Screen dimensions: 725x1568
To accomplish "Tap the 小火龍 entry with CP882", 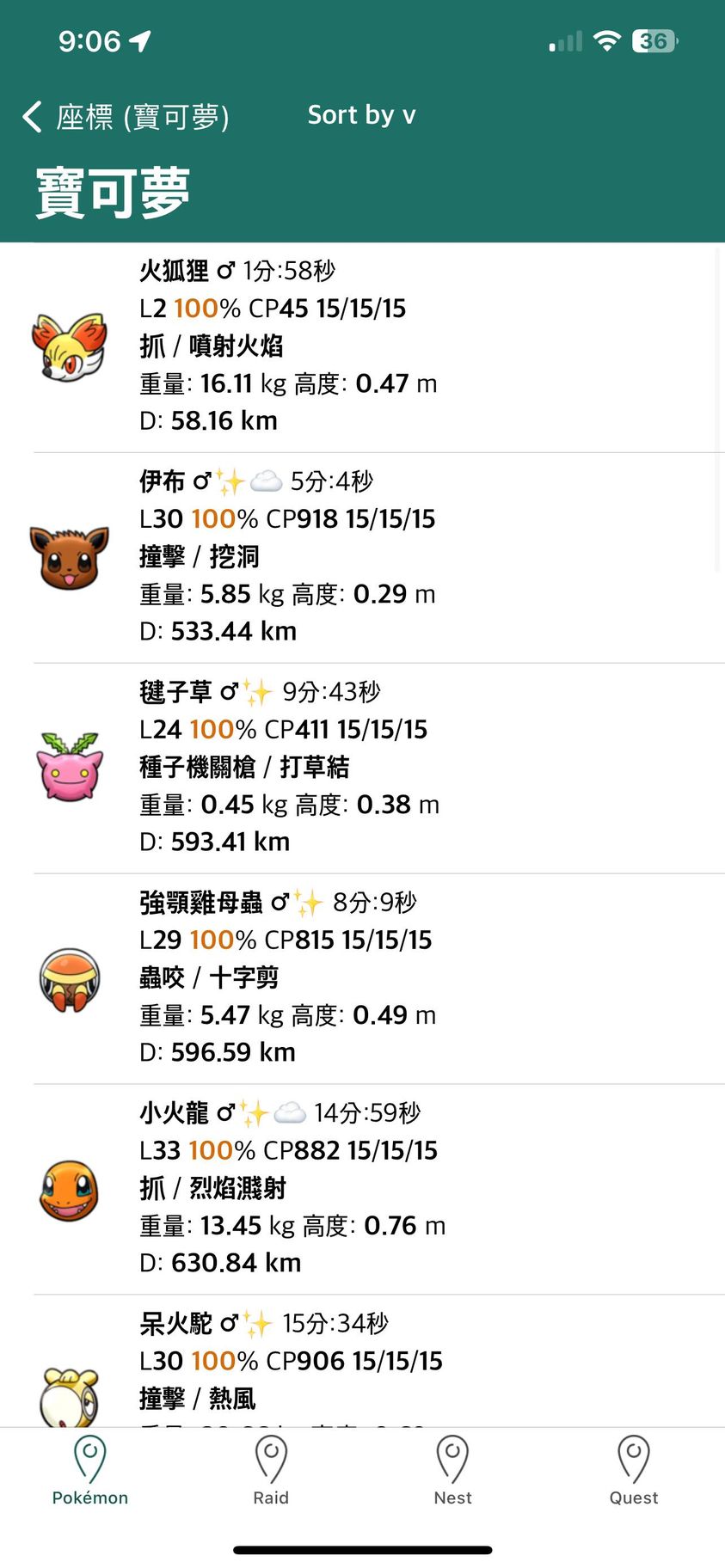I will 361,1189.
